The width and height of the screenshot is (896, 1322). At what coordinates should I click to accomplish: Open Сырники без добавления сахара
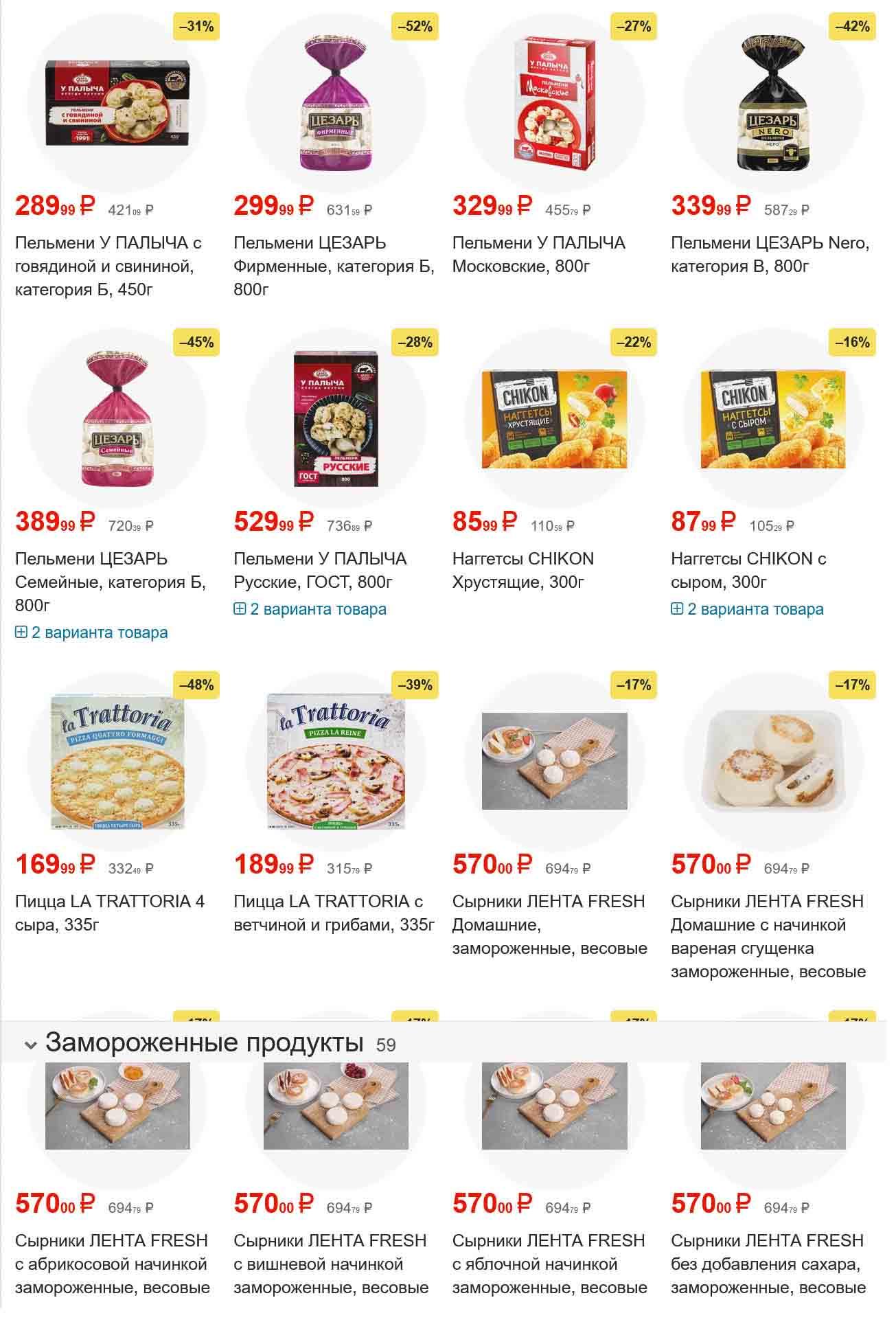(767, 1264)
